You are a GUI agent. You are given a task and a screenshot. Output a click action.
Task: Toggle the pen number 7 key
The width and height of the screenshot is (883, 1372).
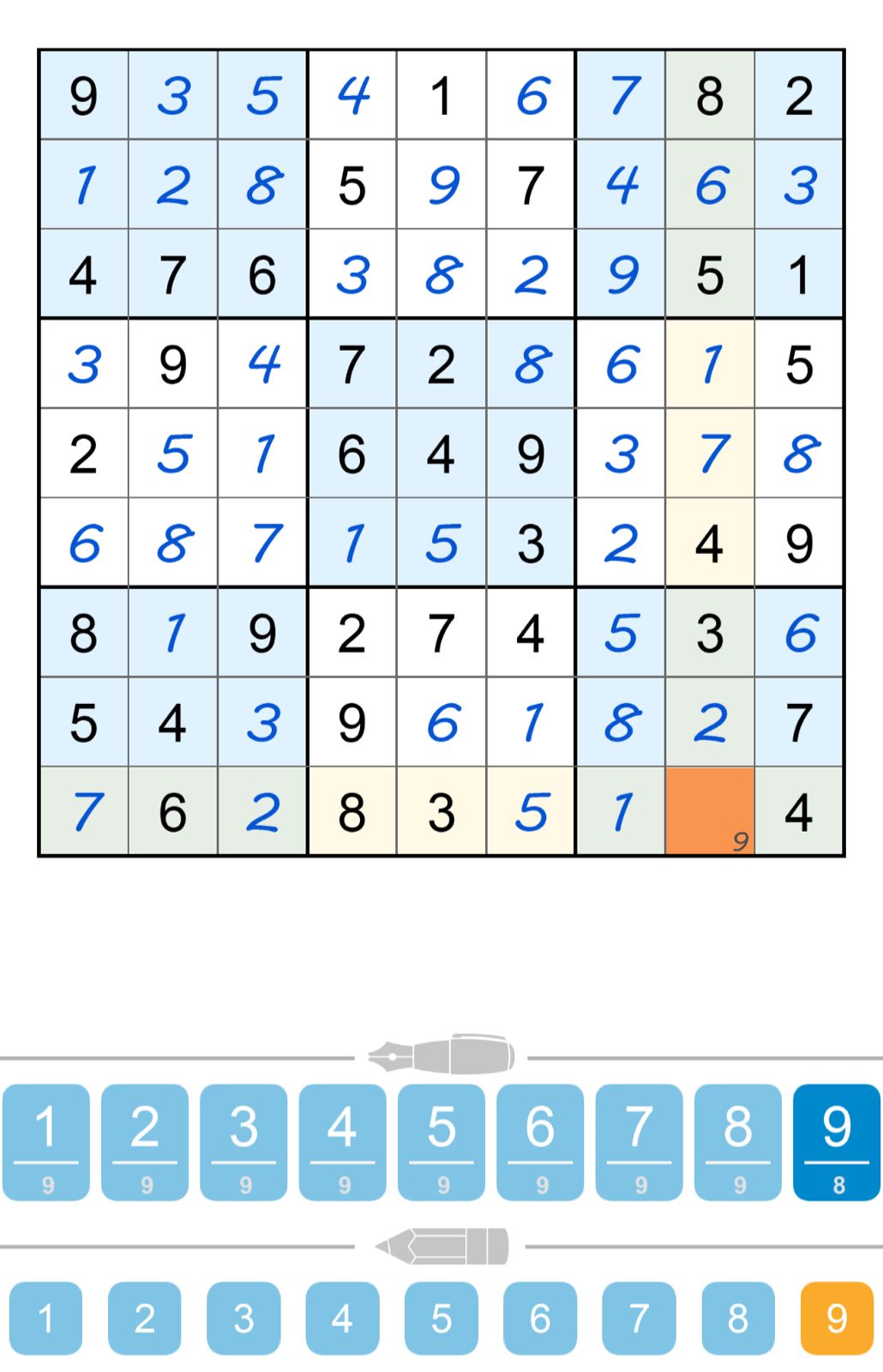click(637, 1135)
